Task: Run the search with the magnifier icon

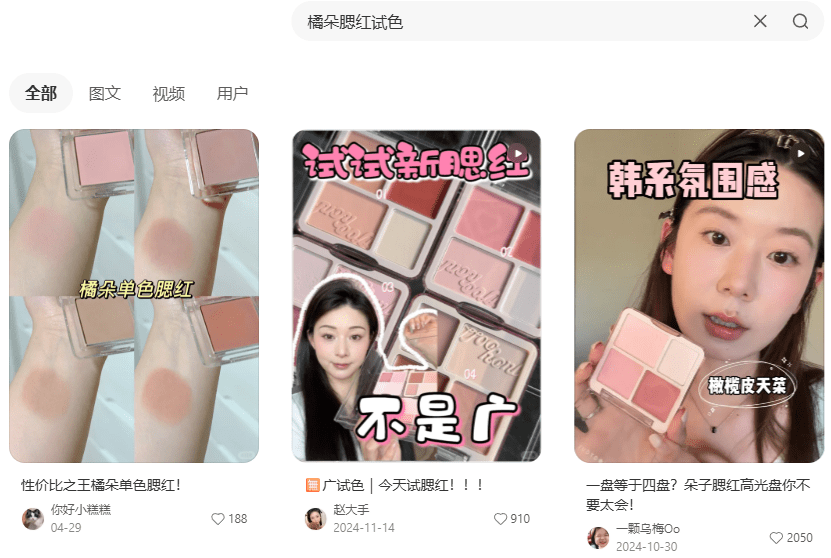Action: click(x=800, y=21)
